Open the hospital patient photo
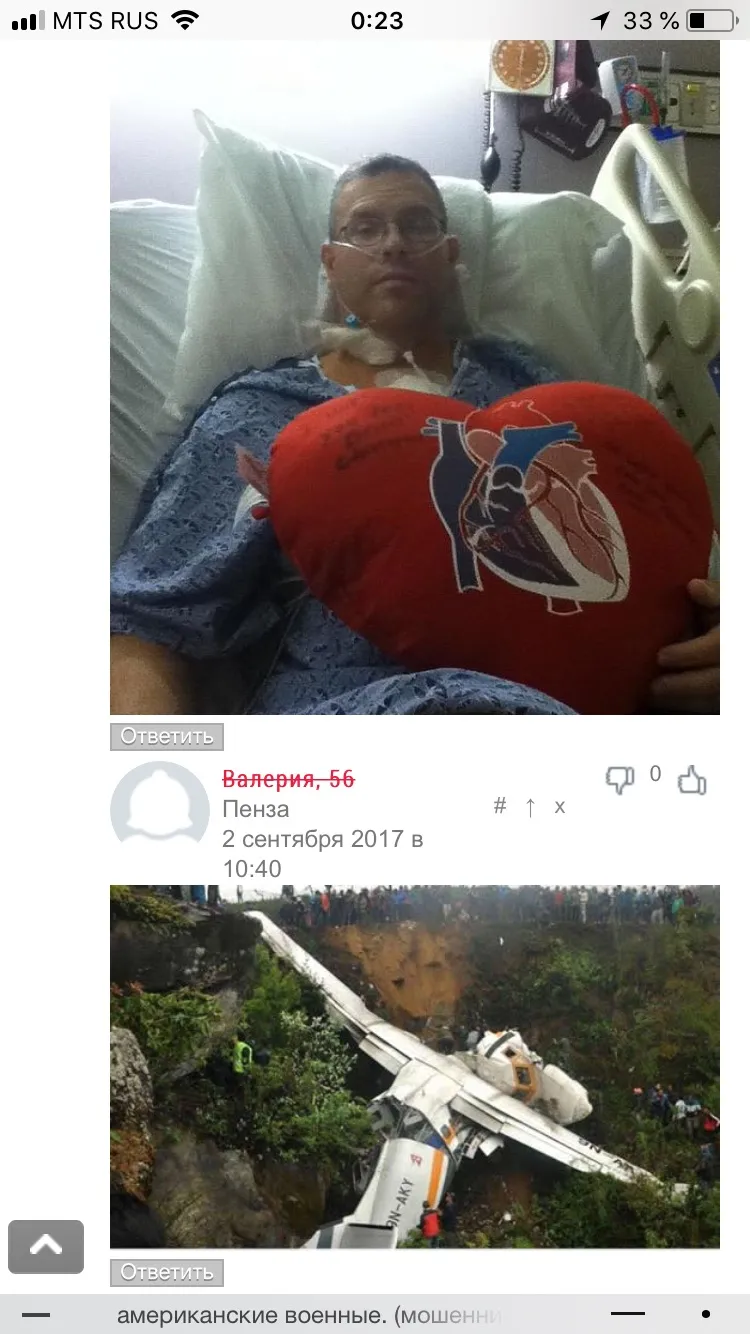Image resolution: width=750 pixels, height=1334 pixels. [x=415, y=377]
